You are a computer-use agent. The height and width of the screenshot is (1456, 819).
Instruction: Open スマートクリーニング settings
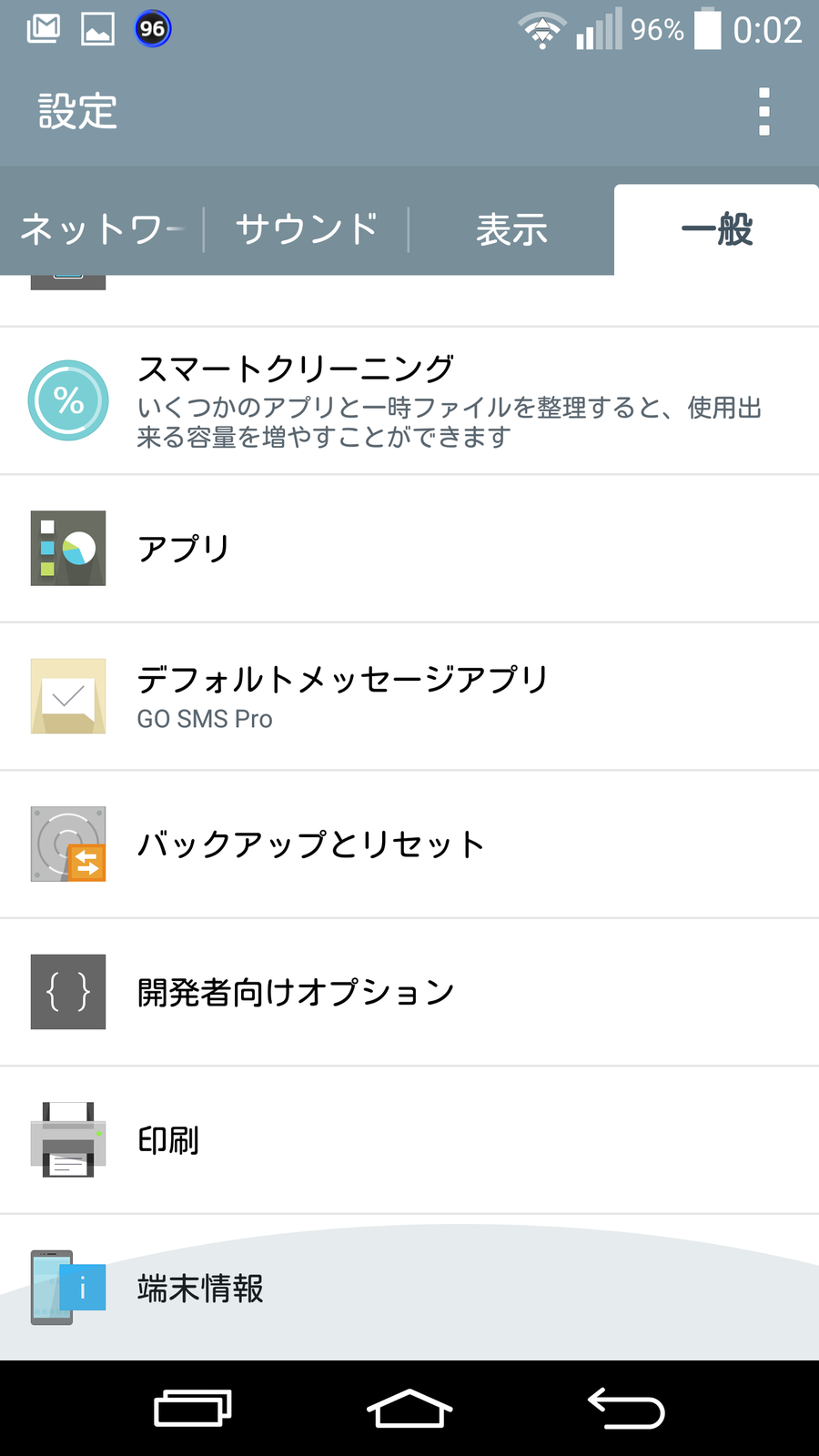tap(409, 400)
